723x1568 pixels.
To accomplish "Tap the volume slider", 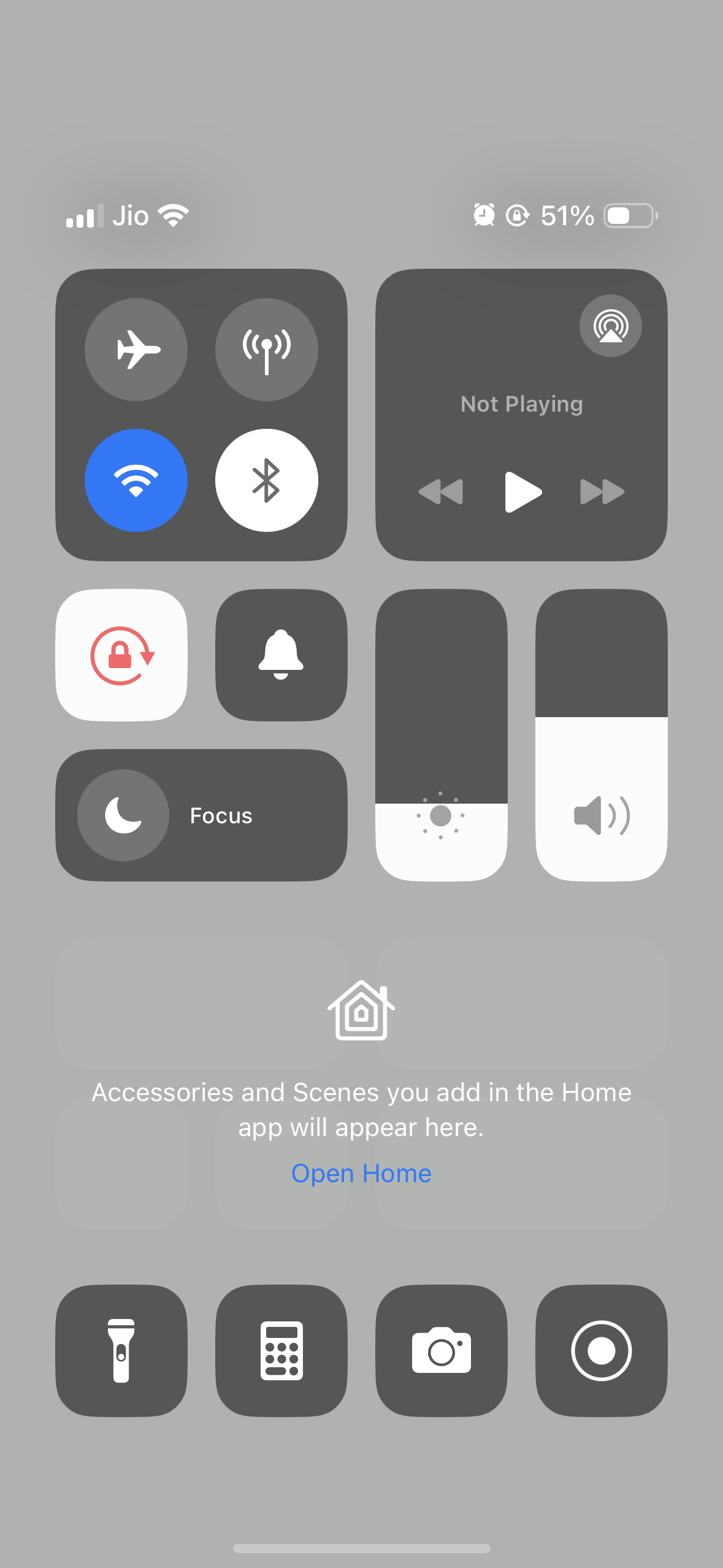I will click(x=601, y=736).
